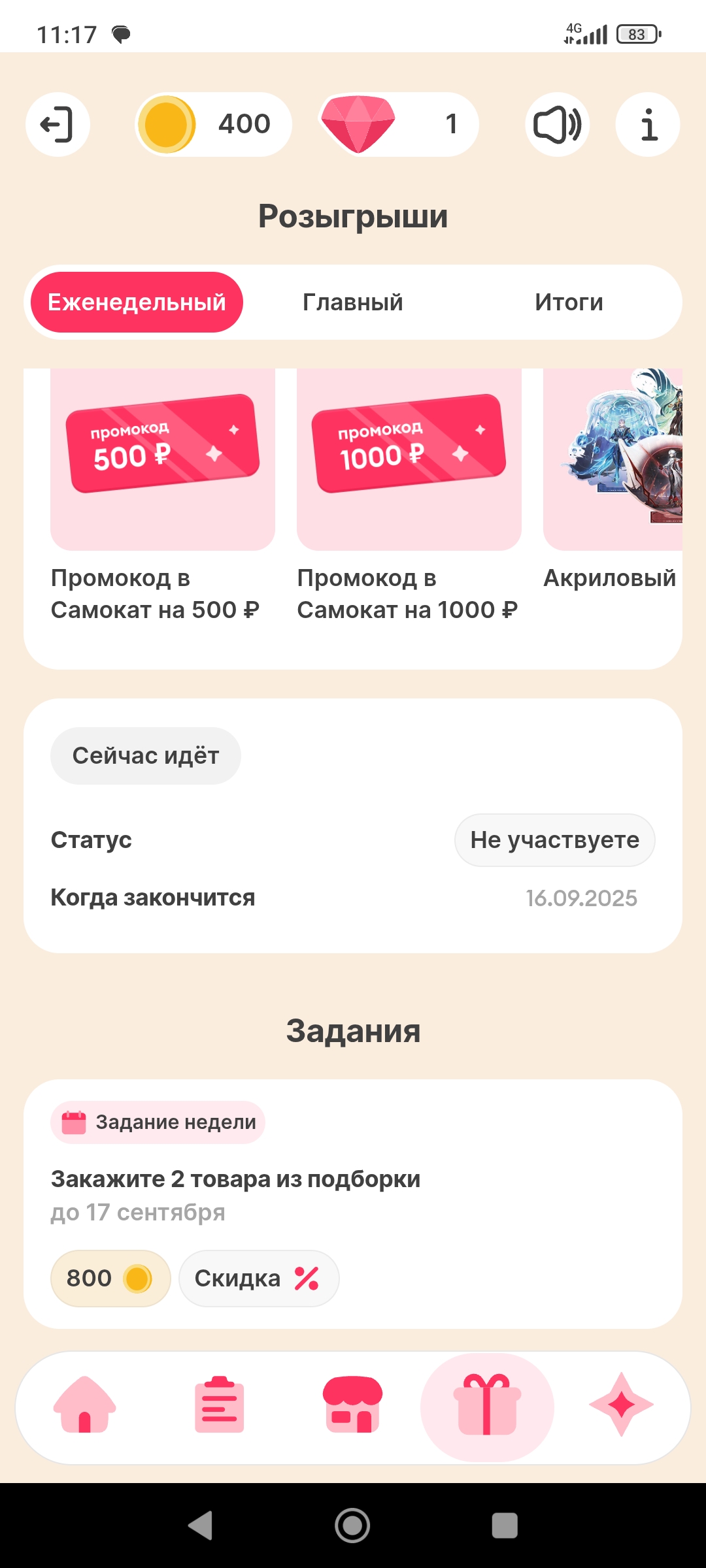
Task: Go to the home tab in the bottom bar
Action: coord(85,1405)
